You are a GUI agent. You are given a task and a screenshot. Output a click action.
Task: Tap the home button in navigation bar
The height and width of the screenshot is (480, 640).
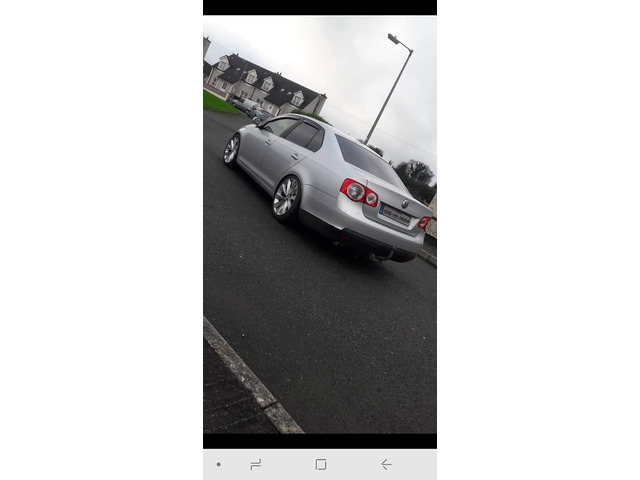[320, 464]
